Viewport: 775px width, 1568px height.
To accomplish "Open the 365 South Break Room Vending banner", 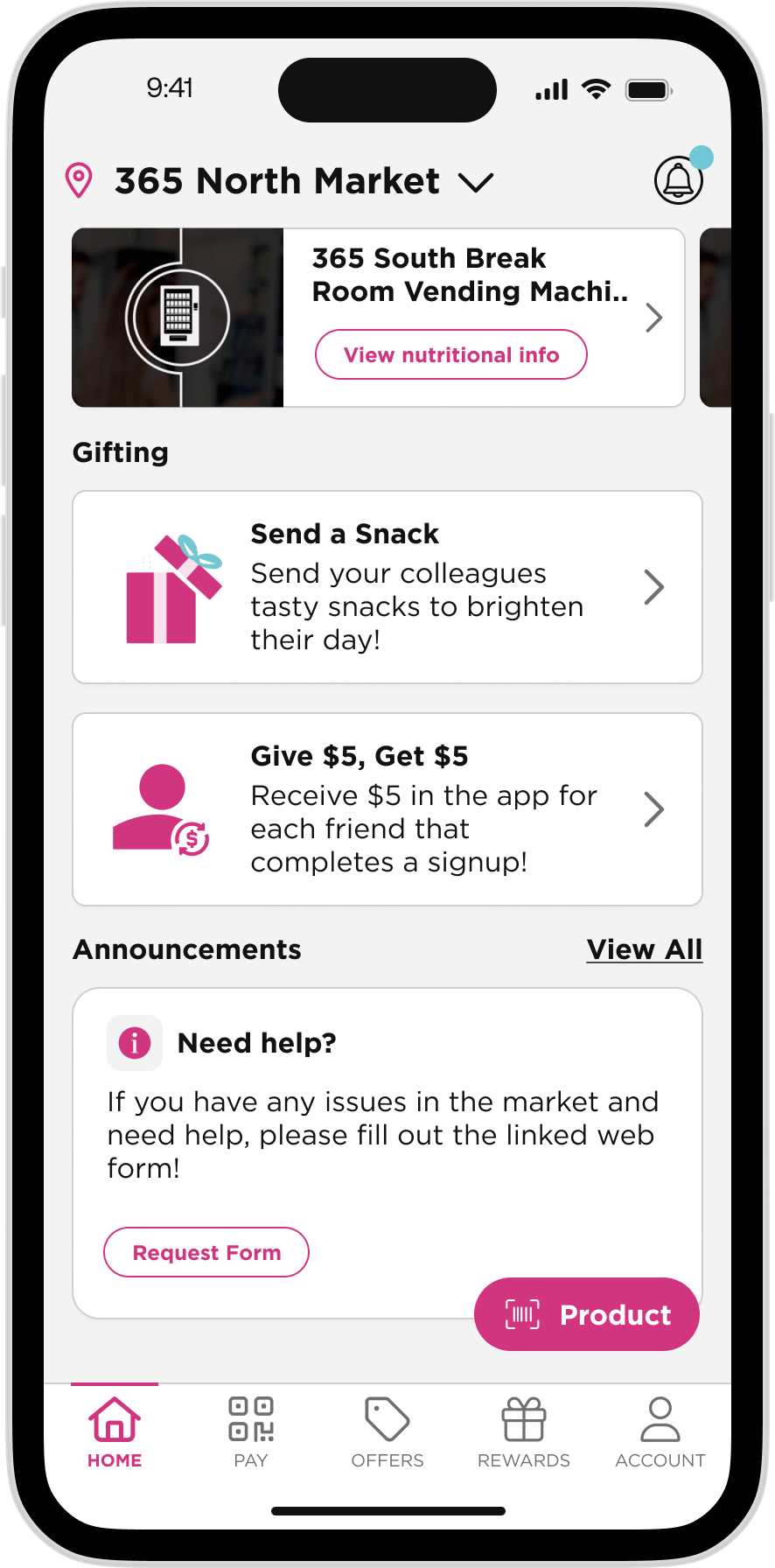I will coord(470,274).
